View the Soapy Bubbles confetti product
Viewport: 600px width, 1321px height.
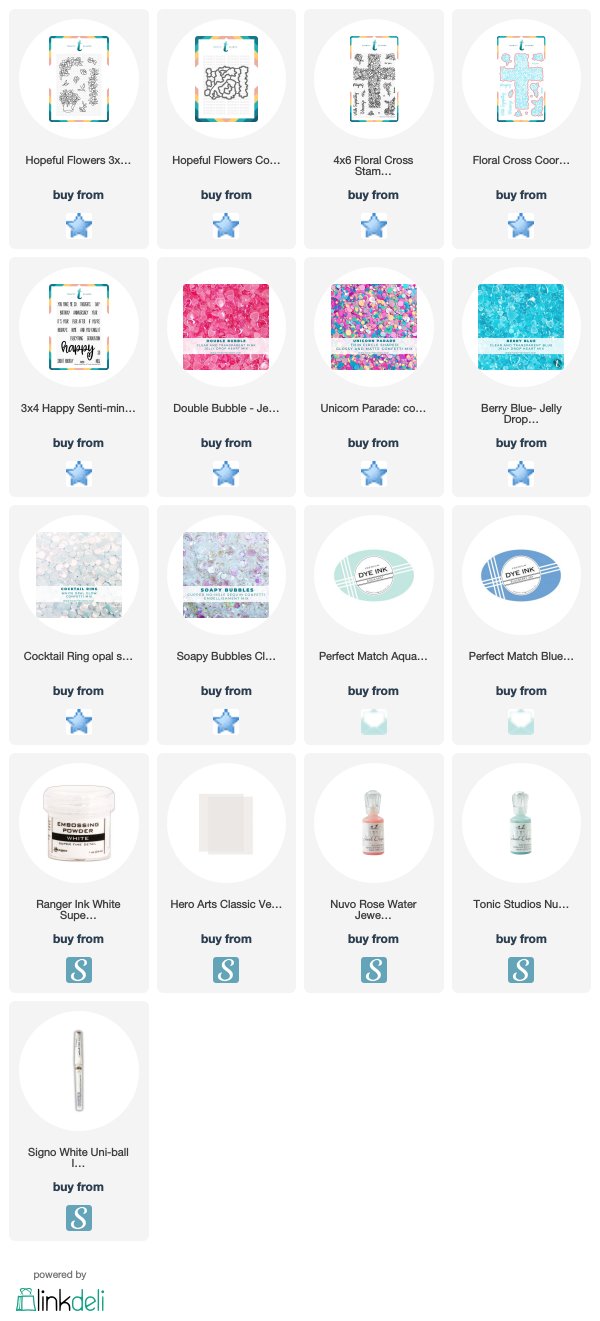click(x=226, y=625)
